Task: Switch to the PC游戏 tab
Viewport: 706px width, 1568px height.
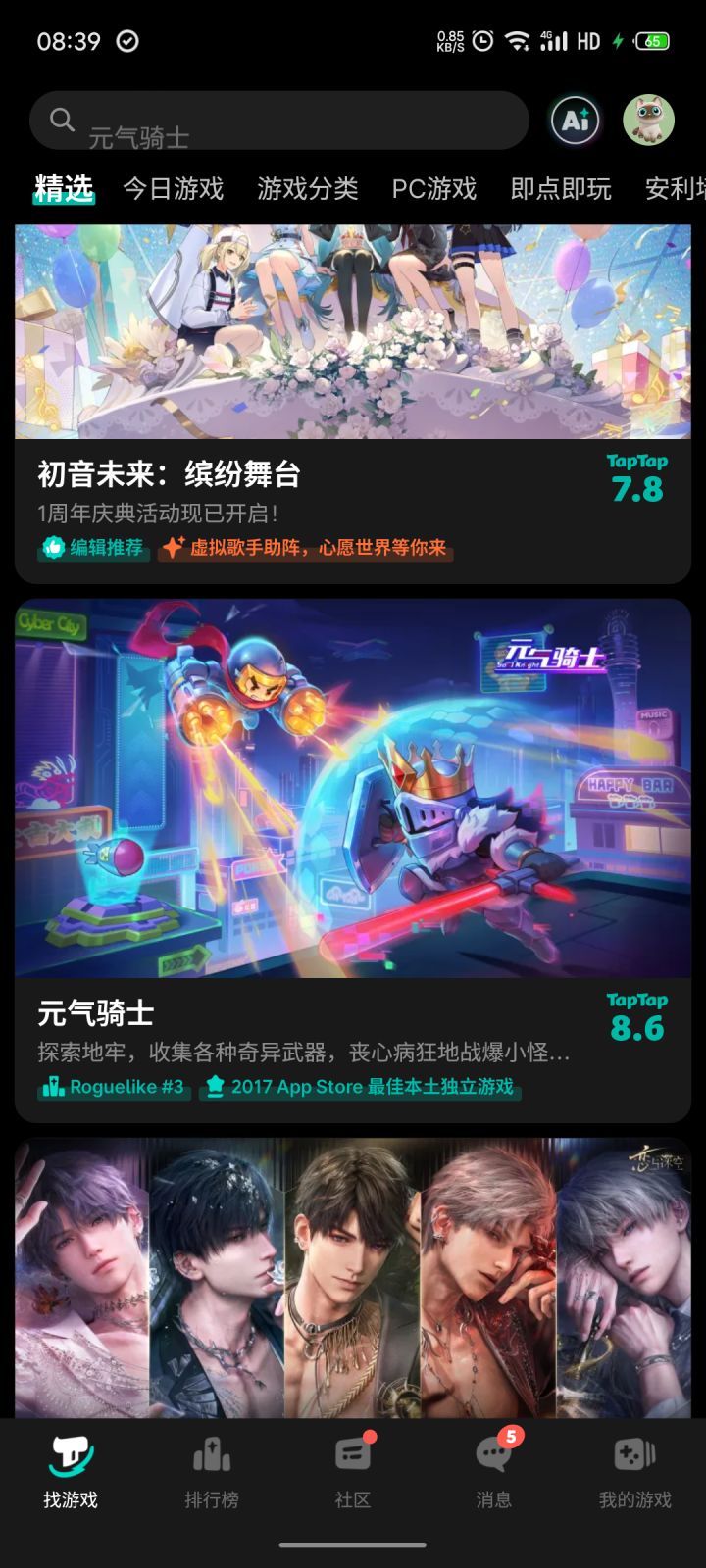Action: [x=435, y=189]
